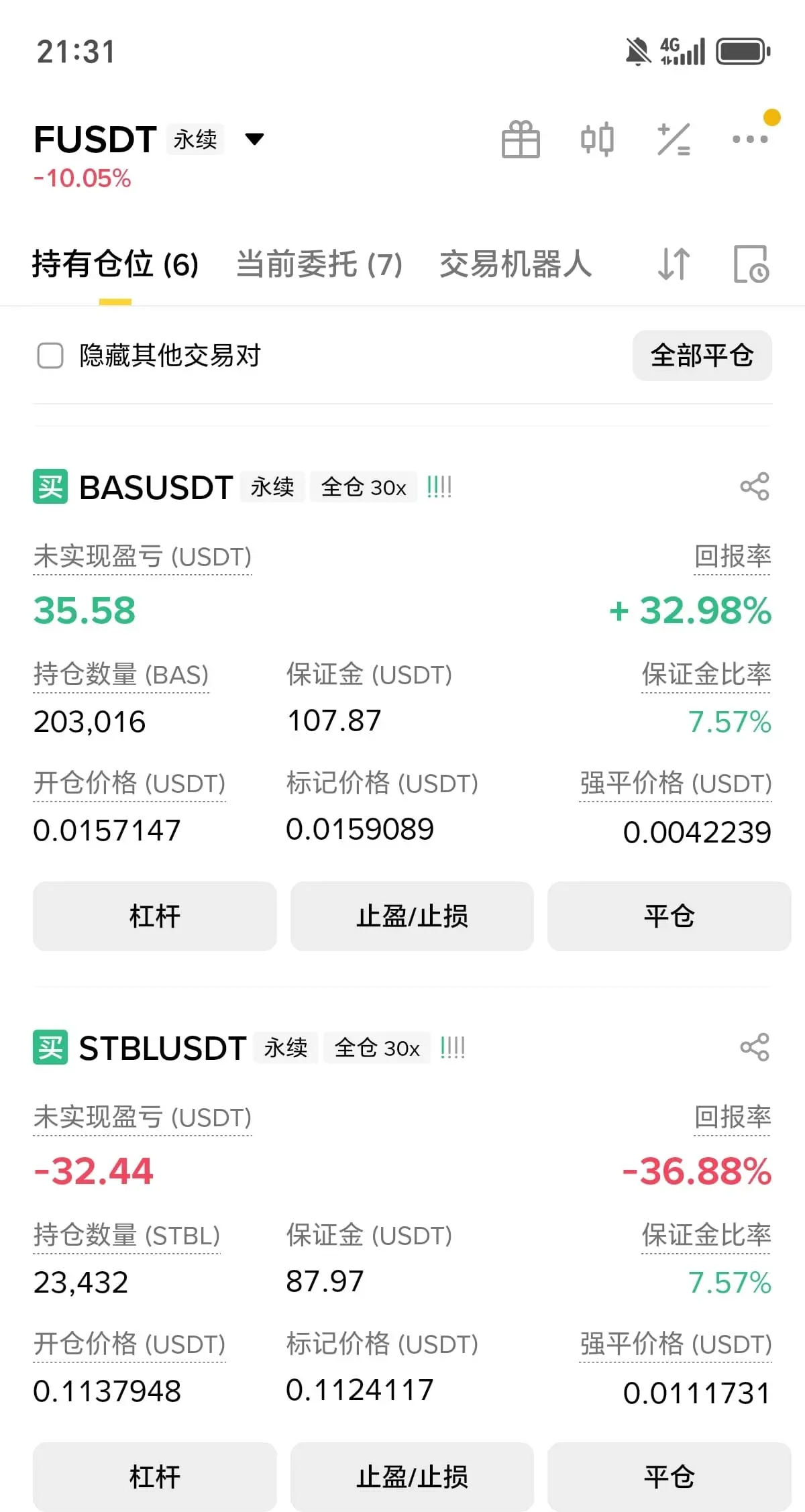Check the 隐藏其他交易对 checkbox
Image resolution: width=805 pixels, height=1512 pixels.
tap(50, 356)
